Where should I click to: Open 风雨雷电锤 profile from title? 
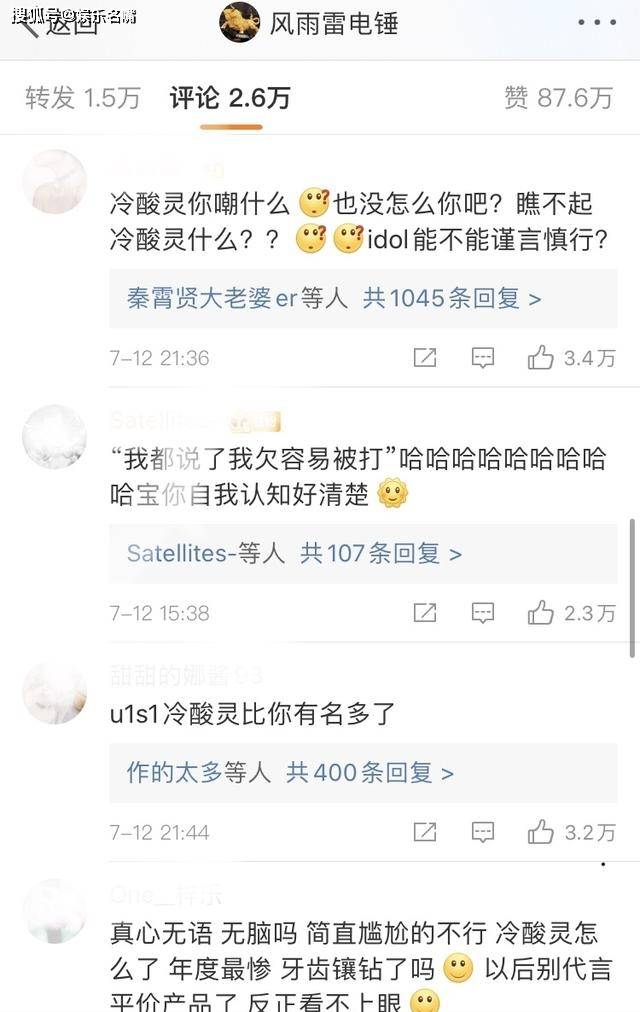[333, 23]
